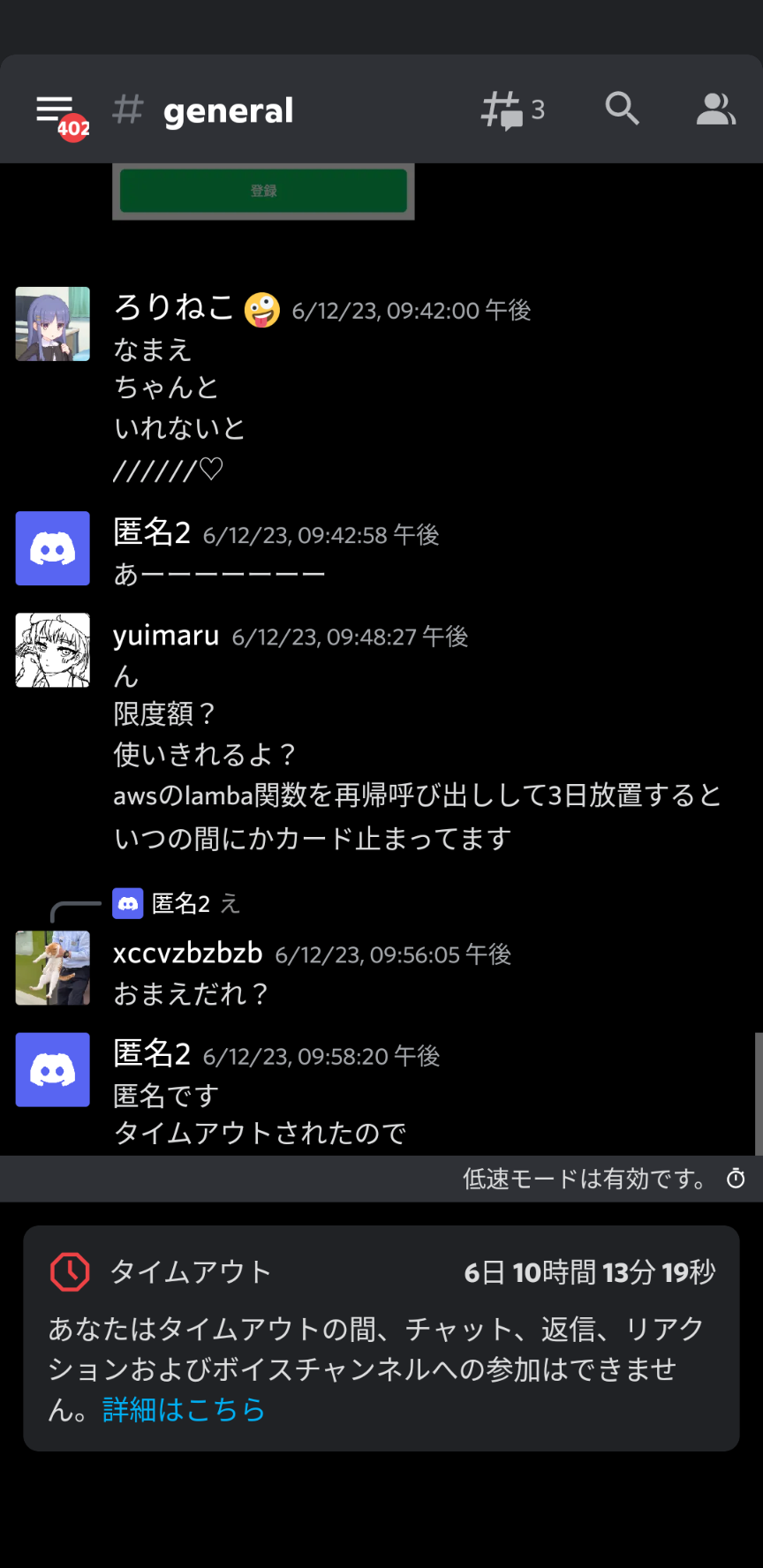Search messages in this channel
The image size is (763, 1568).
pos(622,109)
